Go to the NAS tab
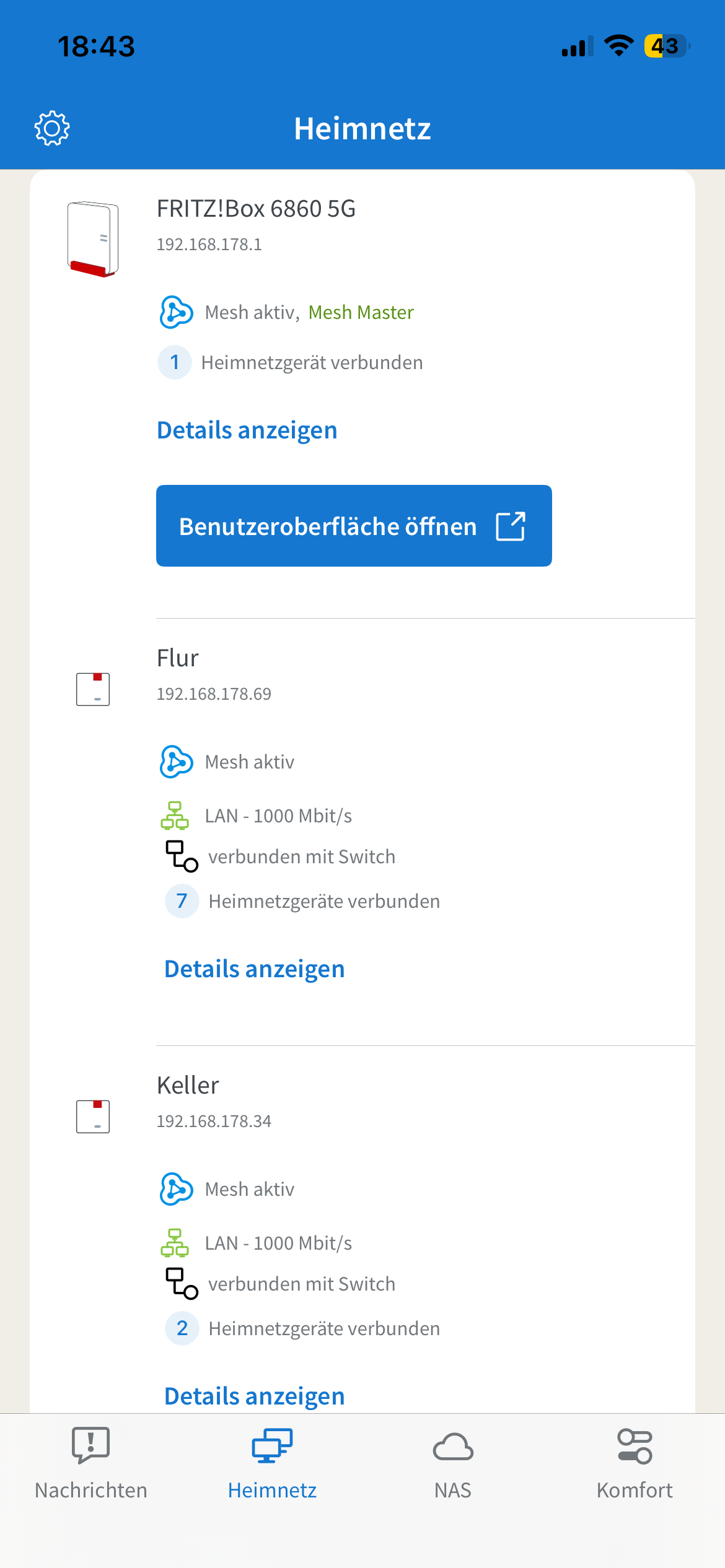The width and height of the screenshot is (725, 1568). 453,1463
